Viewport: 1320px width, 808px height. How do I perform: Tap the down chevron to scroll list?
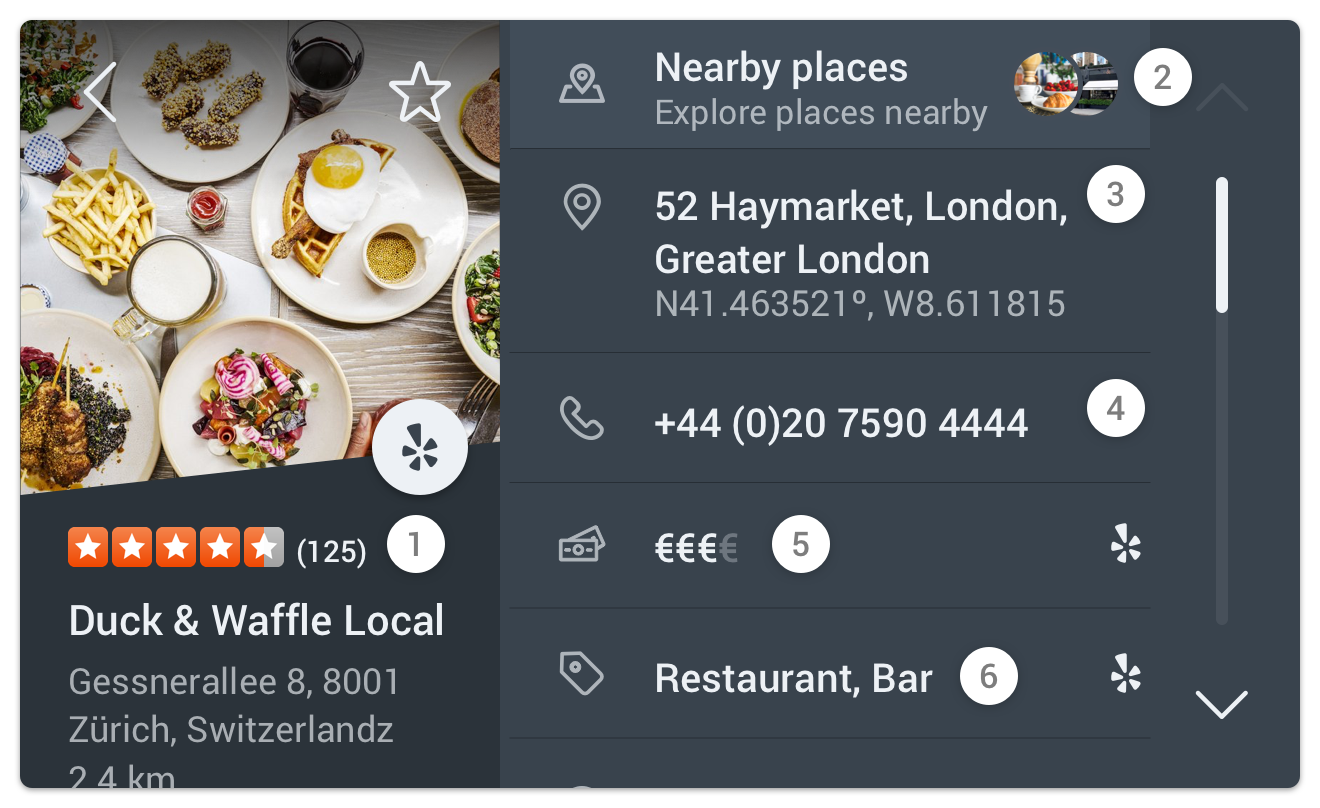[x=1222, y=703]
